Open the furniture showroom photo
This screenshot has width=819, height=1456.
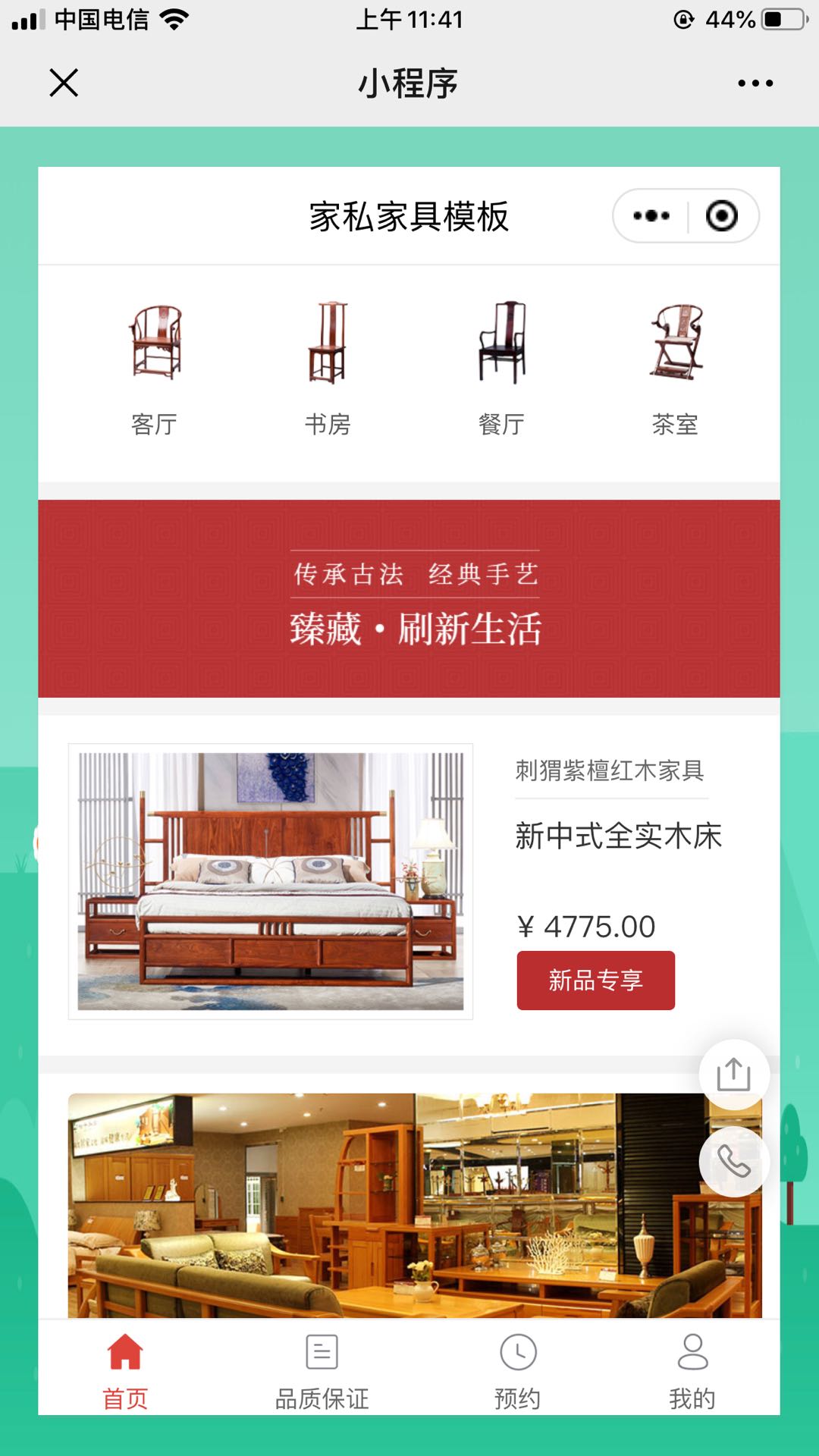tap(415, 1205)
